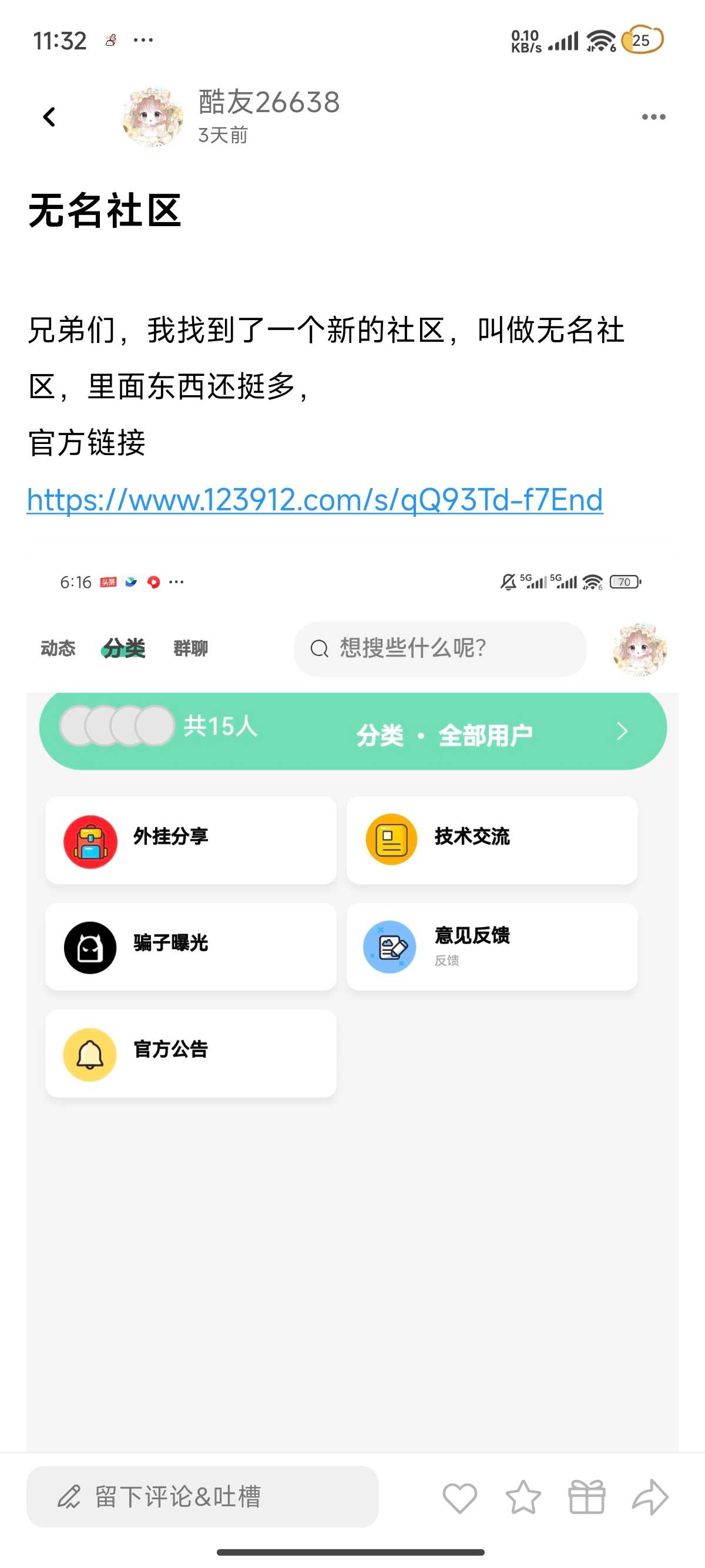Open the post's overflow menu
This screenshot has height=1568, width=705.
click(x=653, y=117)
